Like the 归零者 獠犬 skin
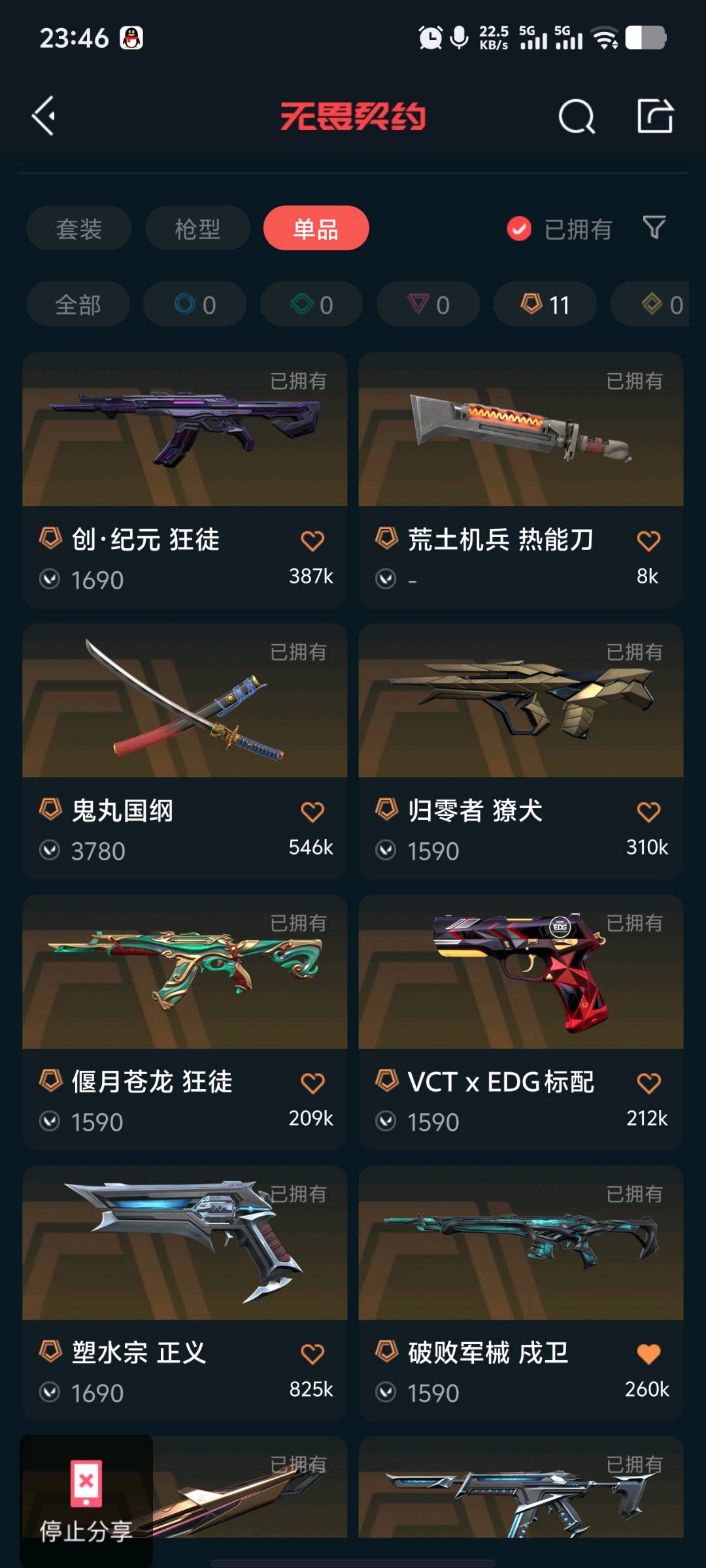Image resolution: width=706 pixels, height=1568 pixels. click(x=648, y=811)
